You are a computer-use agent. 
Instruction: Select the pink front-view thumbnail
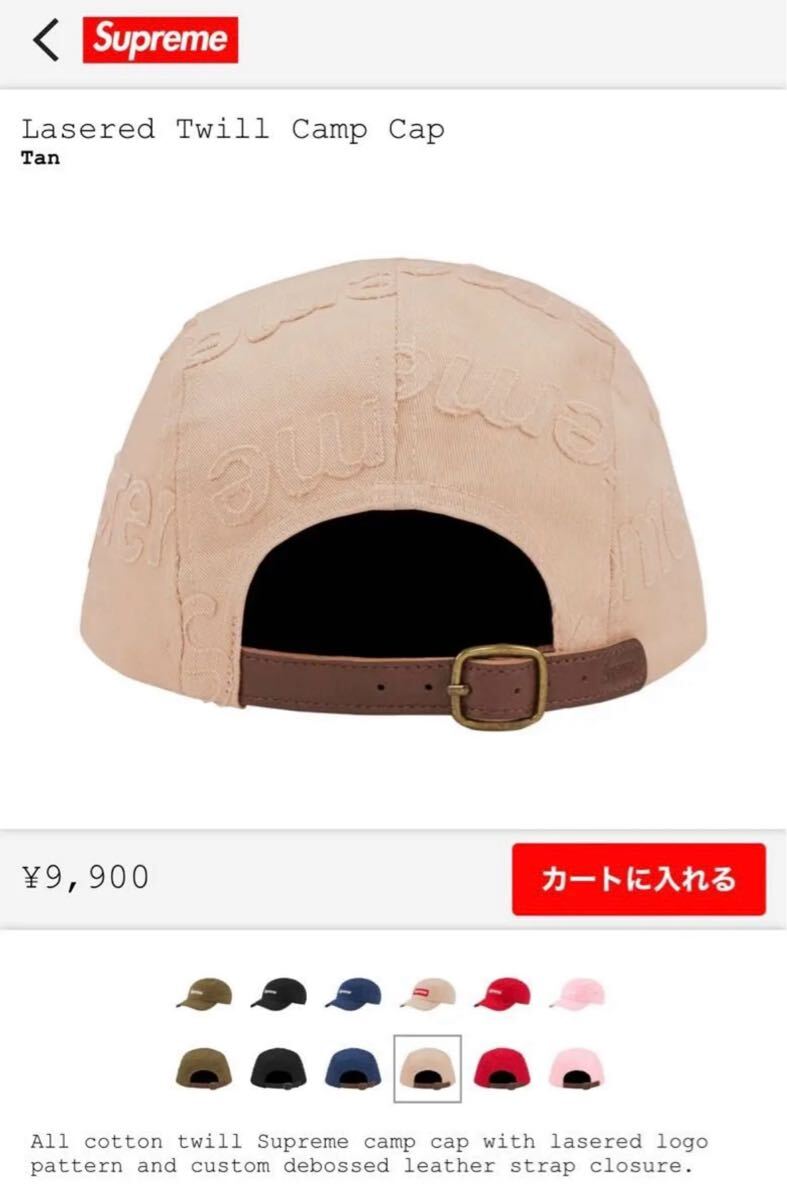[x=578, y=993]
